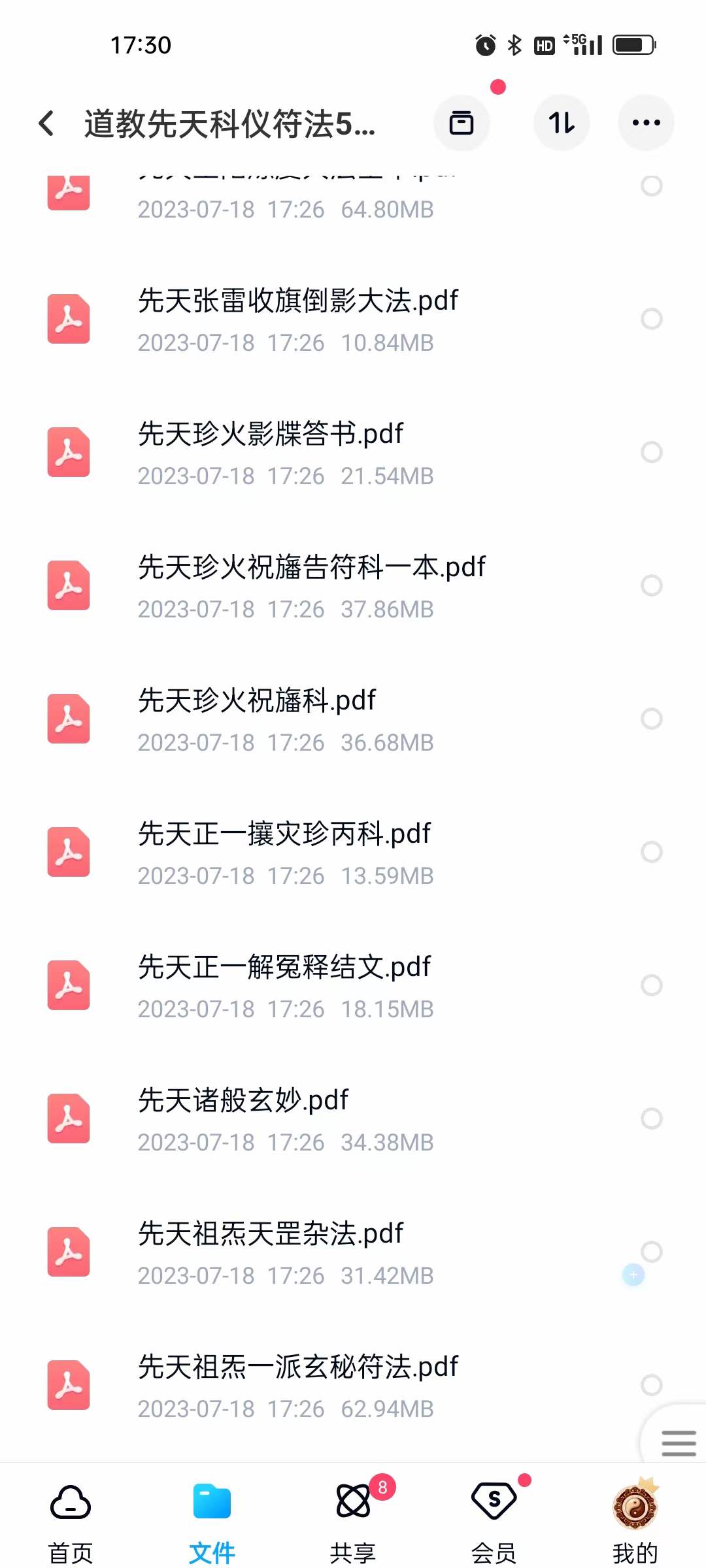Tap the PDF icon of 先天诸般玄妙.pdf
The width and height of the screenshot is (706, 1568).
[68, 1119]
